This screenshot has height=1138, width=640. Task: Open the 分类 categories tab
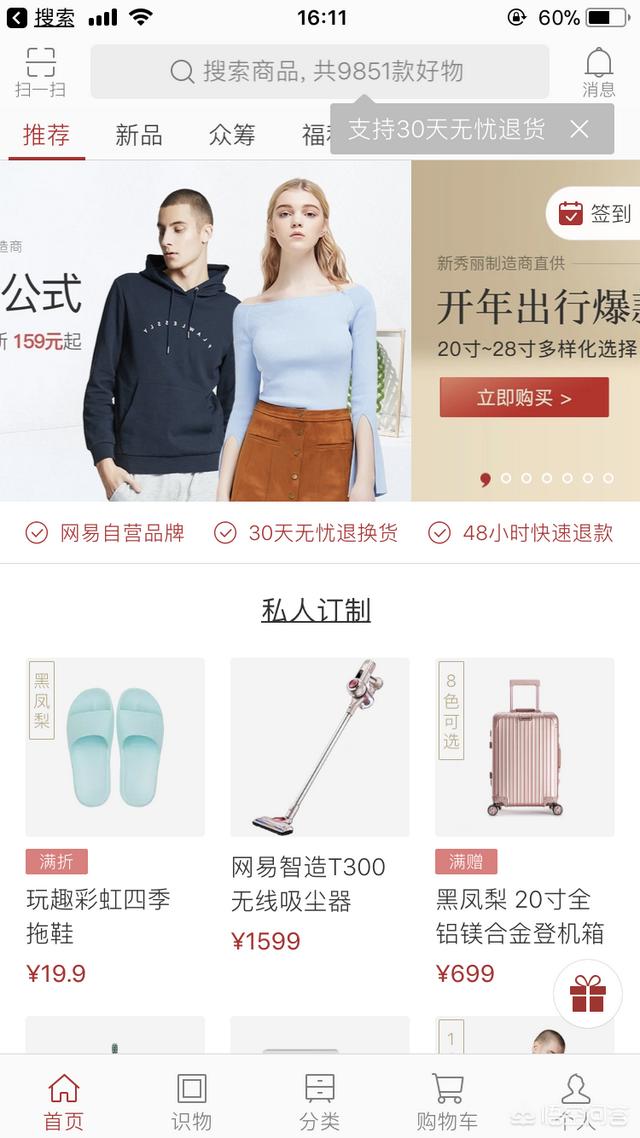[319, 1100]
